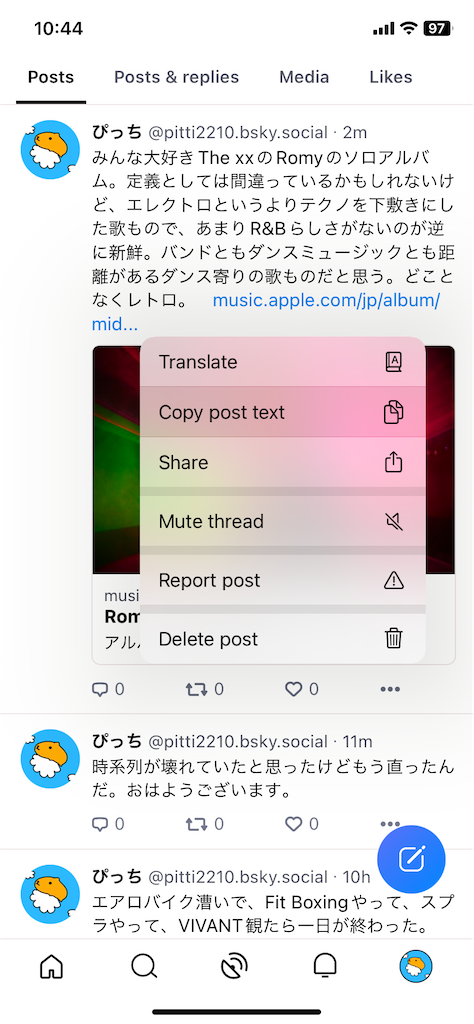Screen dimensions: 474x1024
Task: Open the notifications bell
Action: [324, 966]
